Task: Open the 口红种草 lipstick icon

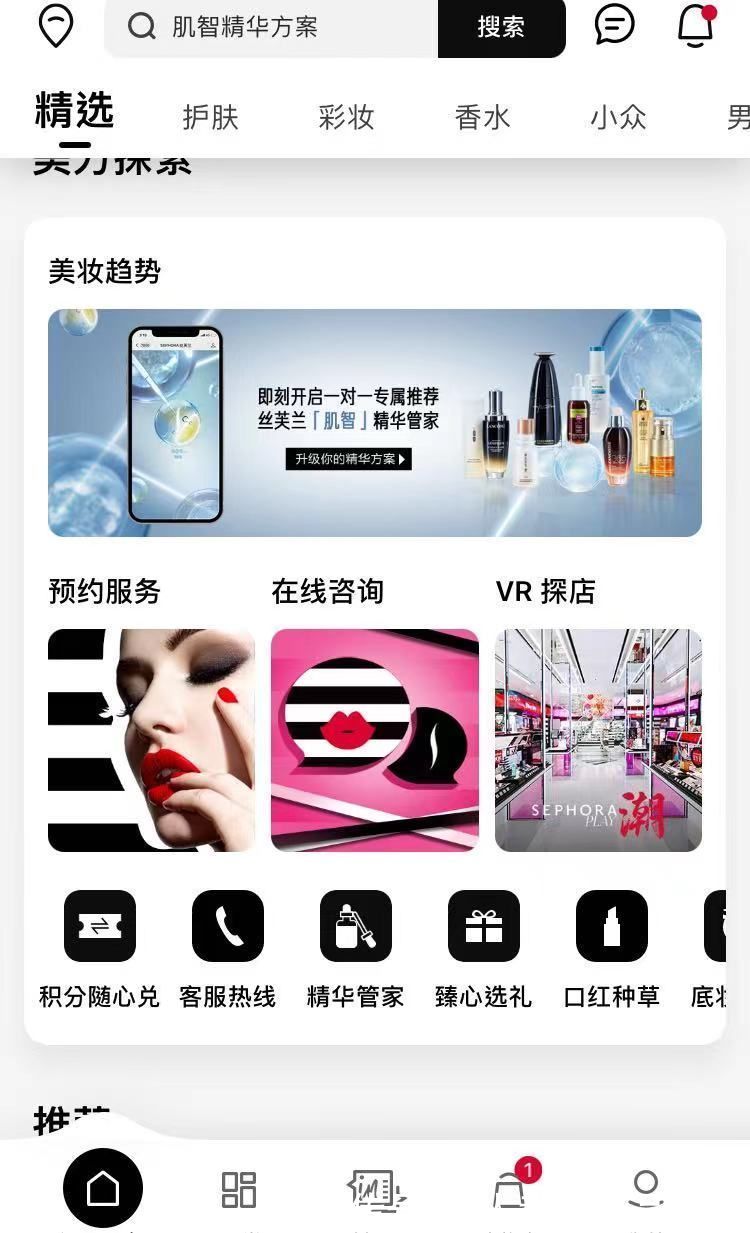Action: point(611,926)
